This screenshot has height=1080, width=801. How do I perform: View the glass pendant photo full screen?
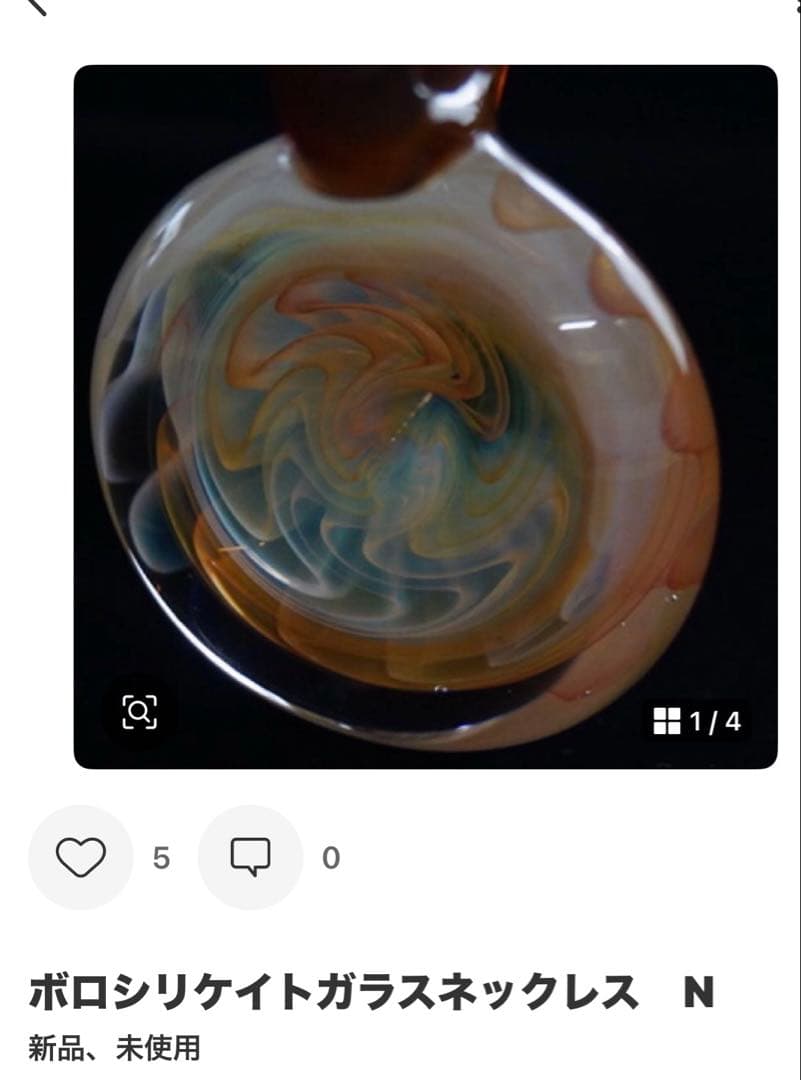[x=425, y=400]
